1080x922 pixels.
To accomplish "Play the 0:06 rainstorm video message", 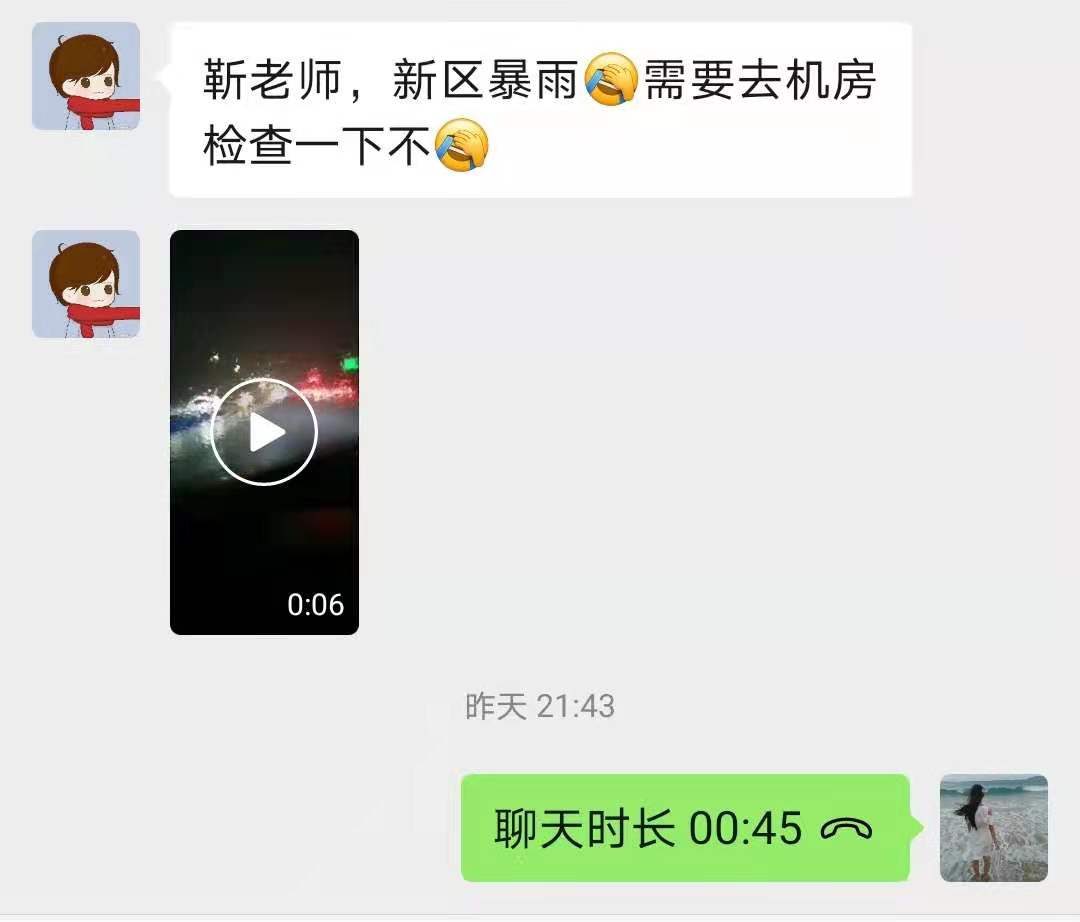I will pyautogui.click(x=264, y=432).
